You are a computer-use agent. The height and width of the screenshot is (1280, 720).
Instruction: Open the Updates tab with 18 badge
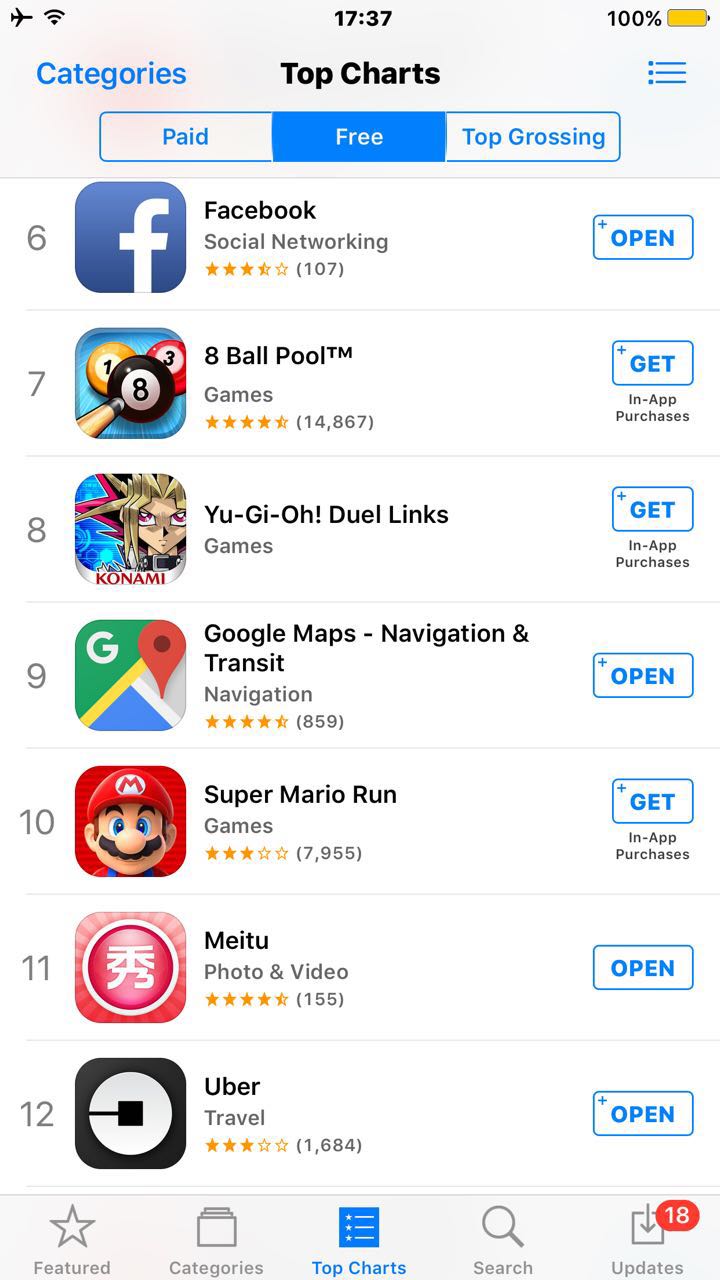647,1240
